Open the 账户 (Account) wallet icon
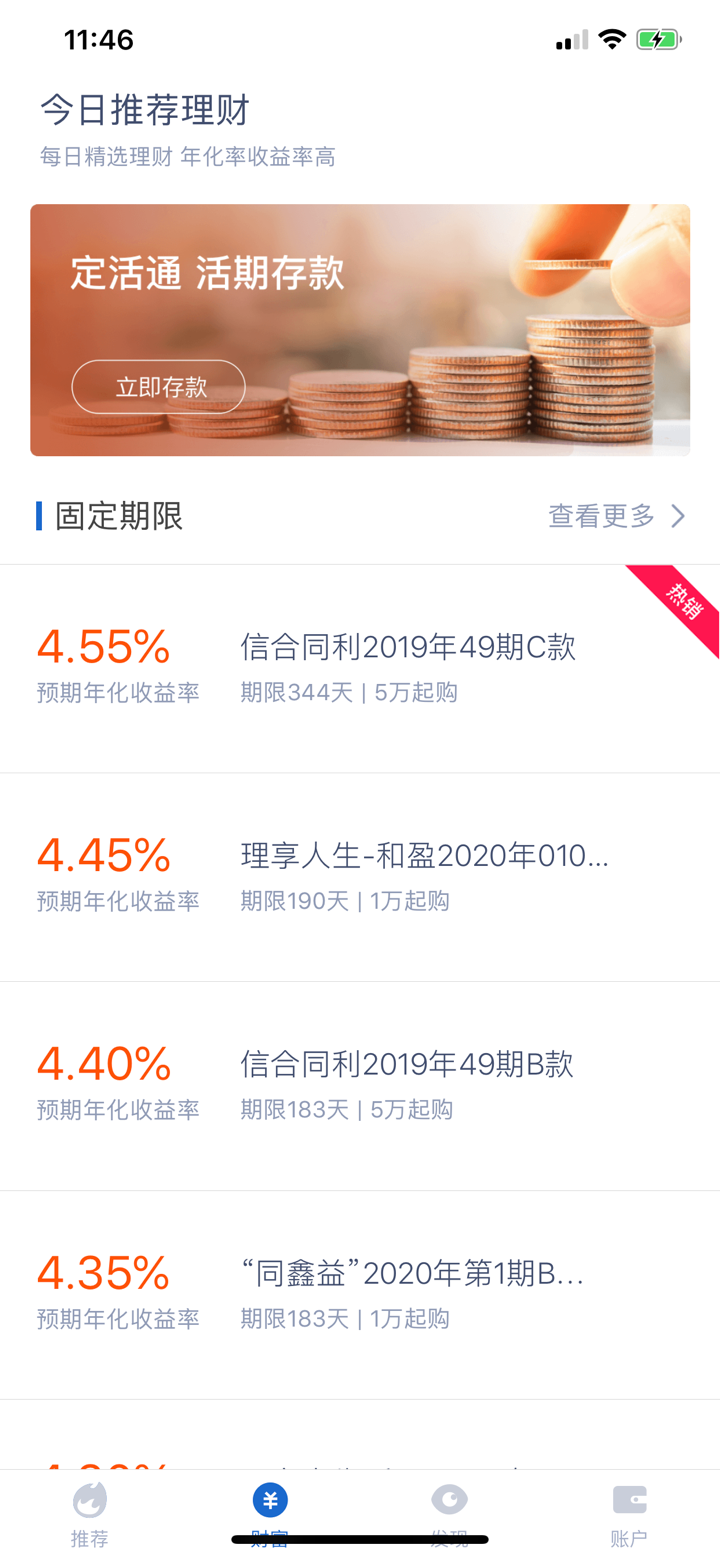 pyautogui.click(x=629, y=1499)
